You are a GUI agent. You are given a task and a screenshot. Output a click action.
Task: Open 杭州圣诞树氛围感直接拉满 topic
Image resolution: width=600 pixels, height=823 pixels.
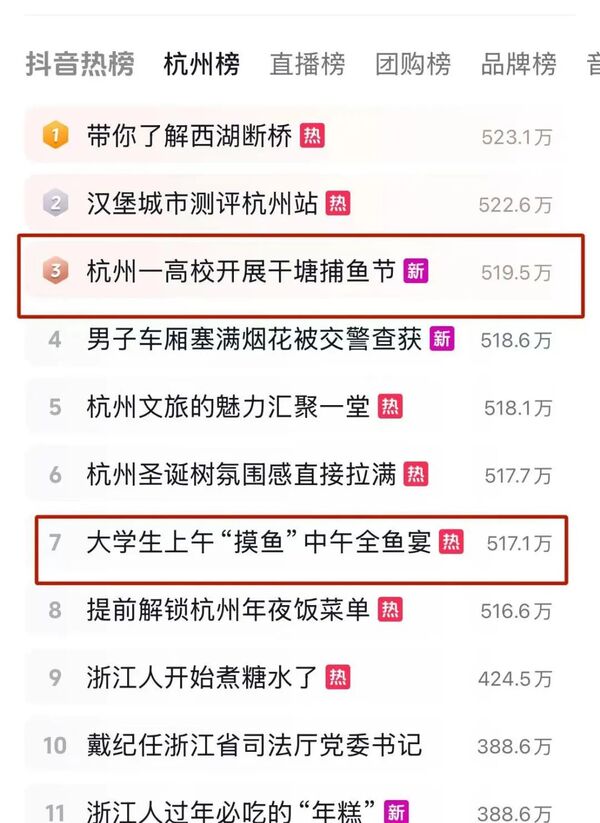coord(242,474)
